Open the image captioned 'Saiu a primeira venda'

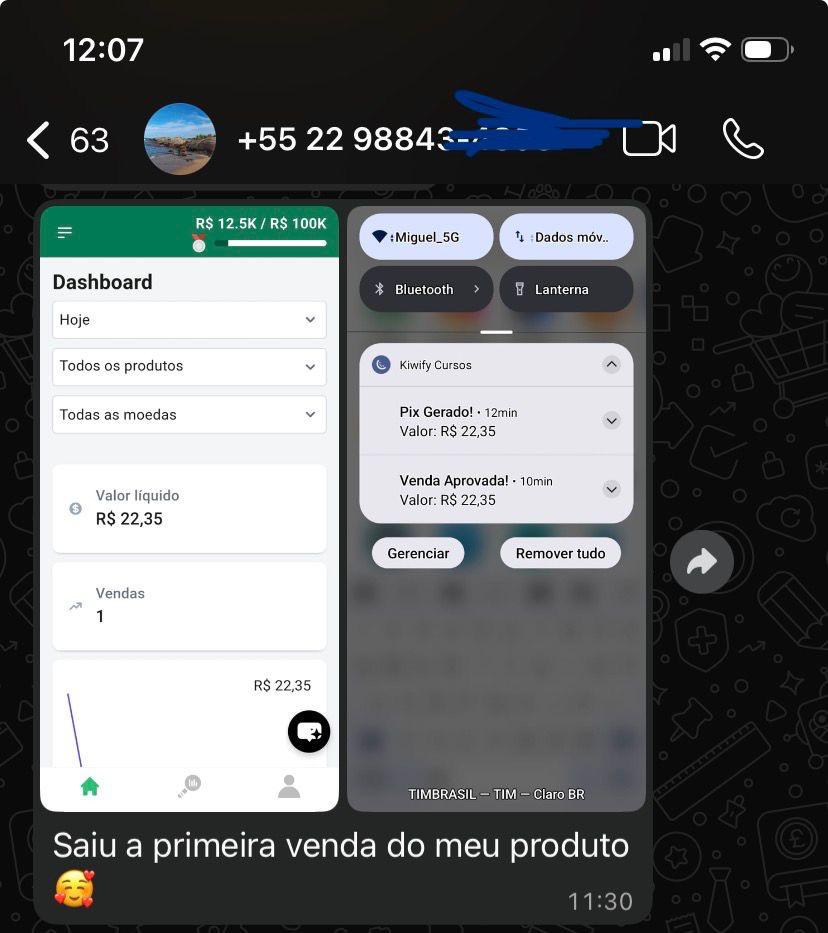pos(343,508)
